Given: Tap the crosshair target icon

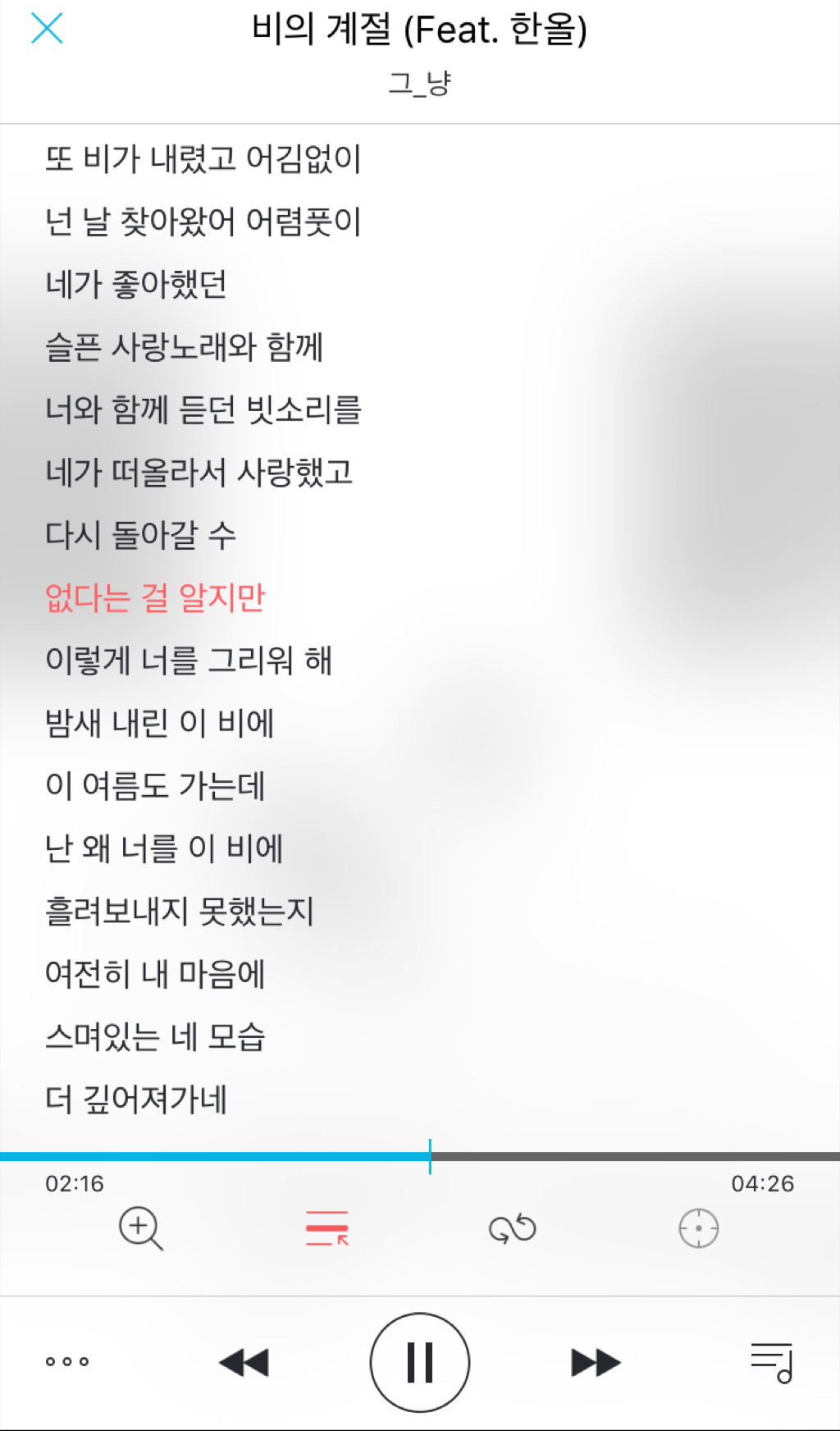Looking at the screenshot, I should click(x=699, y=1228).
